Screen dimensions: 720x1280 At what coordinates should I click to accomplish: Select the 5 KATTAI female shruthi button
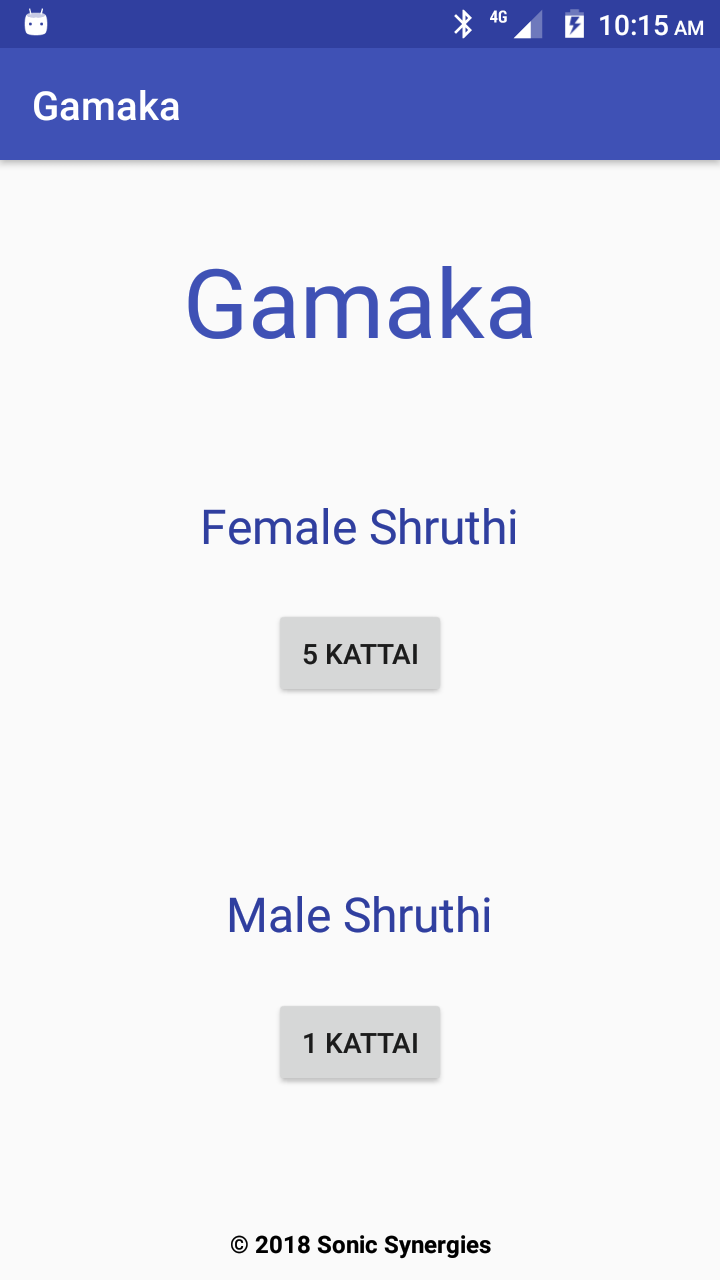tap(360, 652)
